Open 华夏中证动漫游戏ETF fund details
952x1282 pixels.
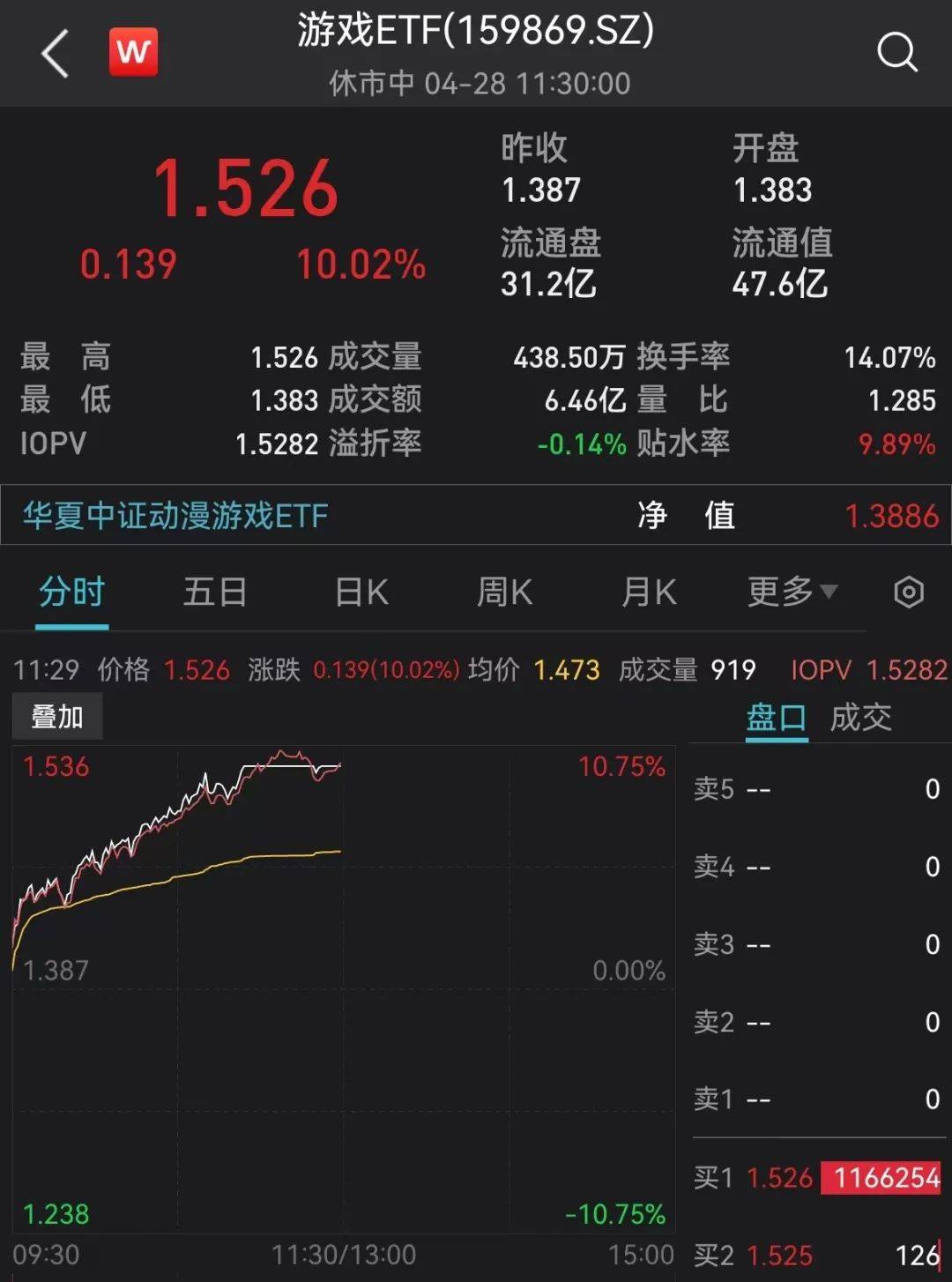[x=171, y=516]
